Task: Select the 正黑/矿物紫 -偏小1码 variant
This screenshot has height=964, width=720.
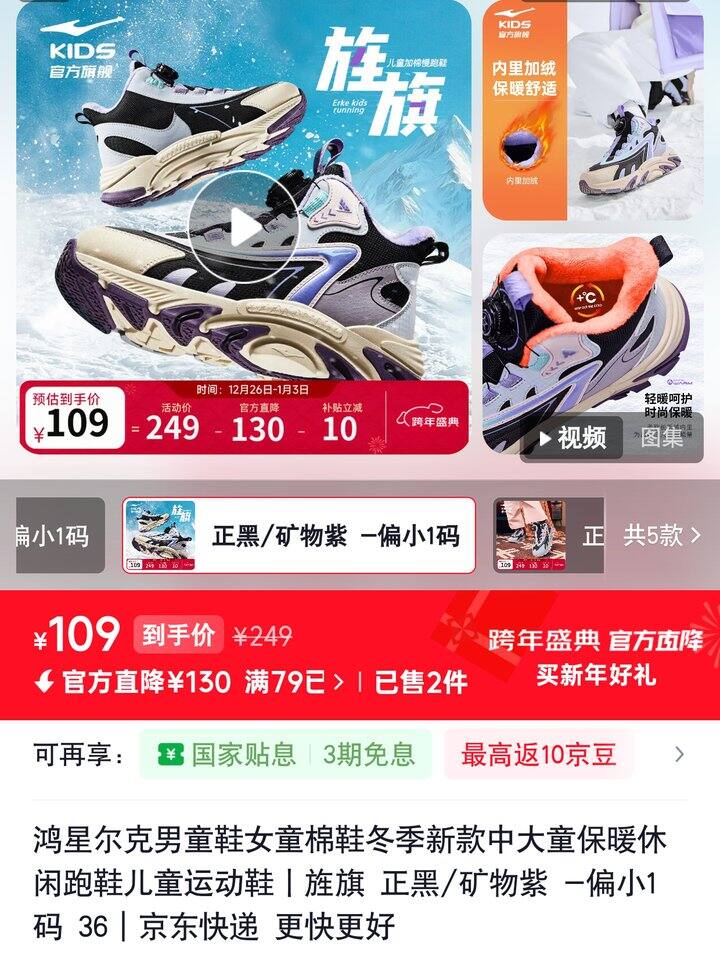Action: pos(298,535)
